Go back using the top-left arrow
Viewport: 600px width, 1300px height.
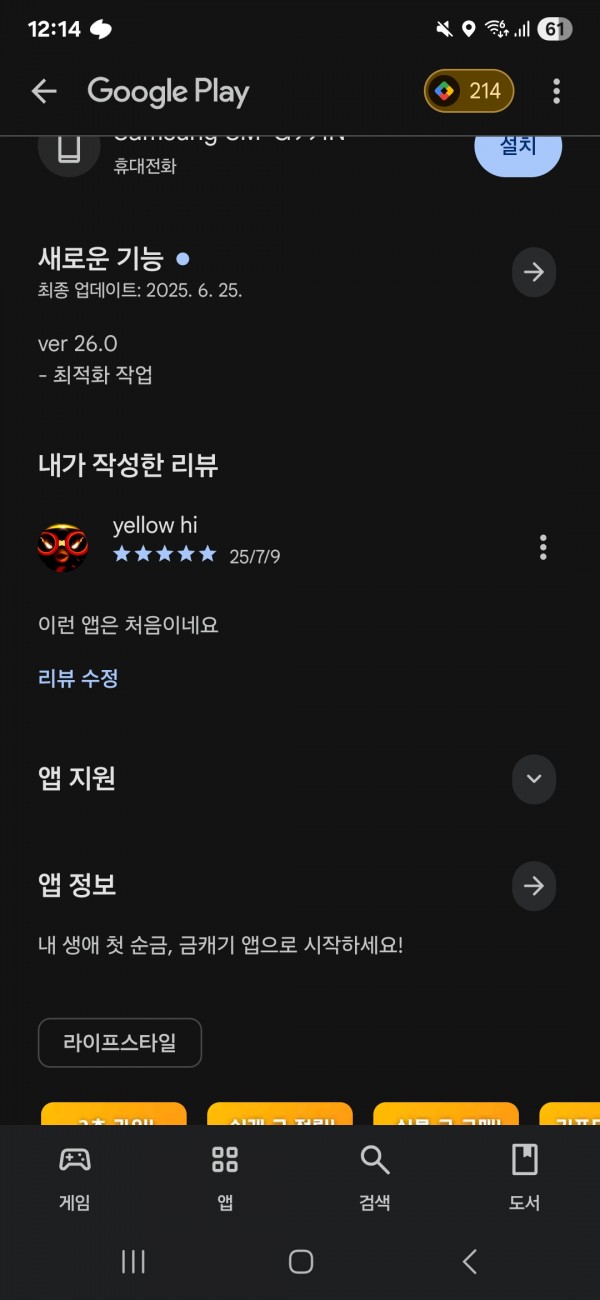point(44,92)
